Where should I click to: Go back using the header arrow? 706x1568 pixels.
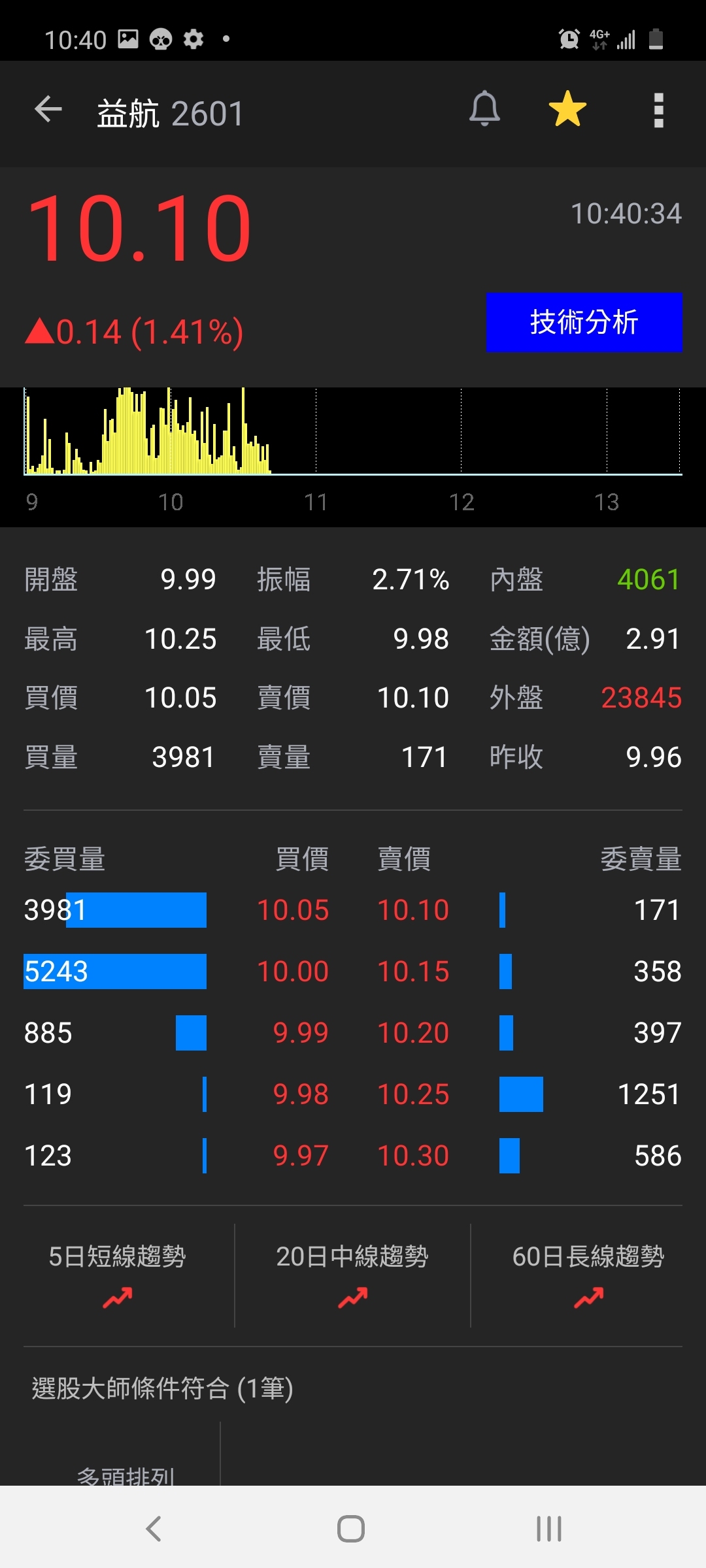click(x=48, y=109)
